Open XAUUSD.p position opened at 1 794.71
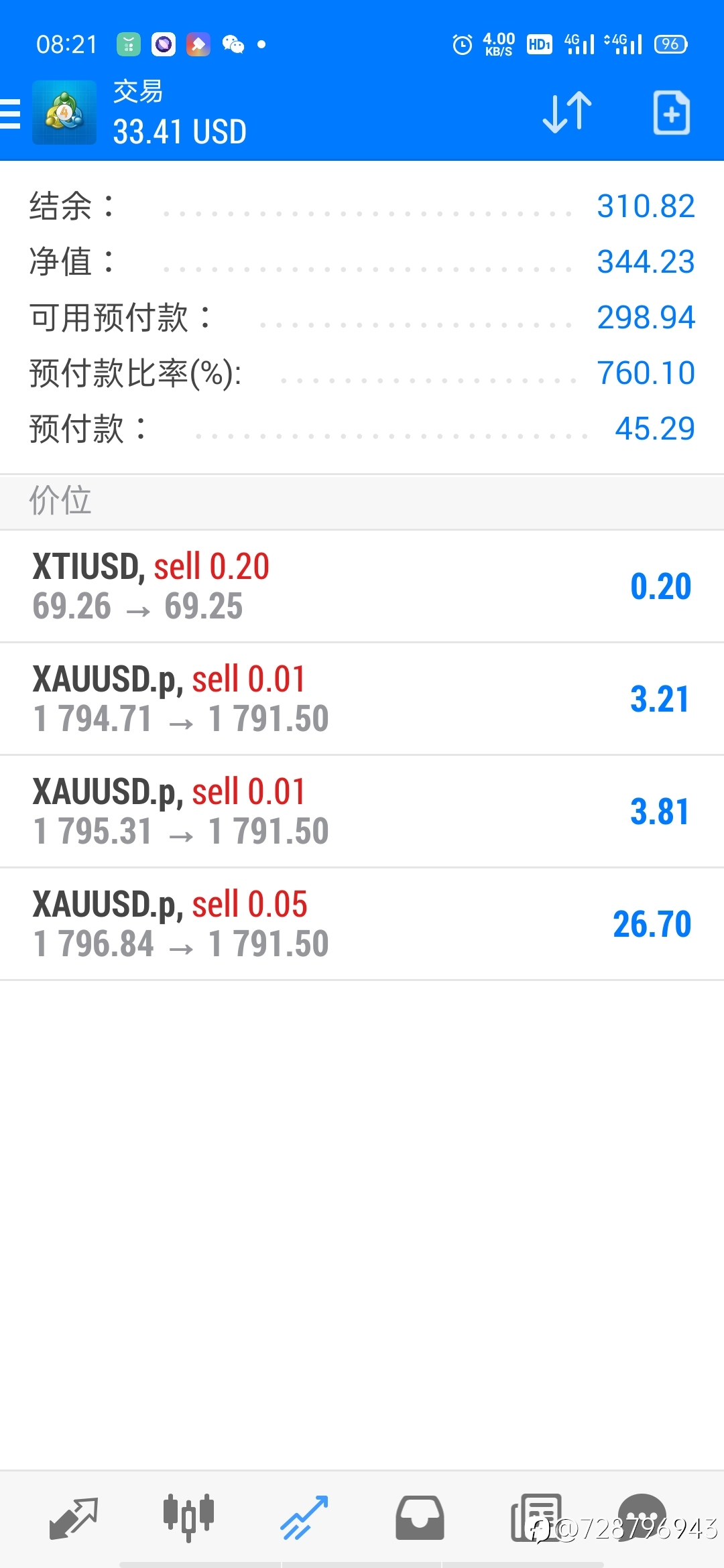 tap(362, 699)
